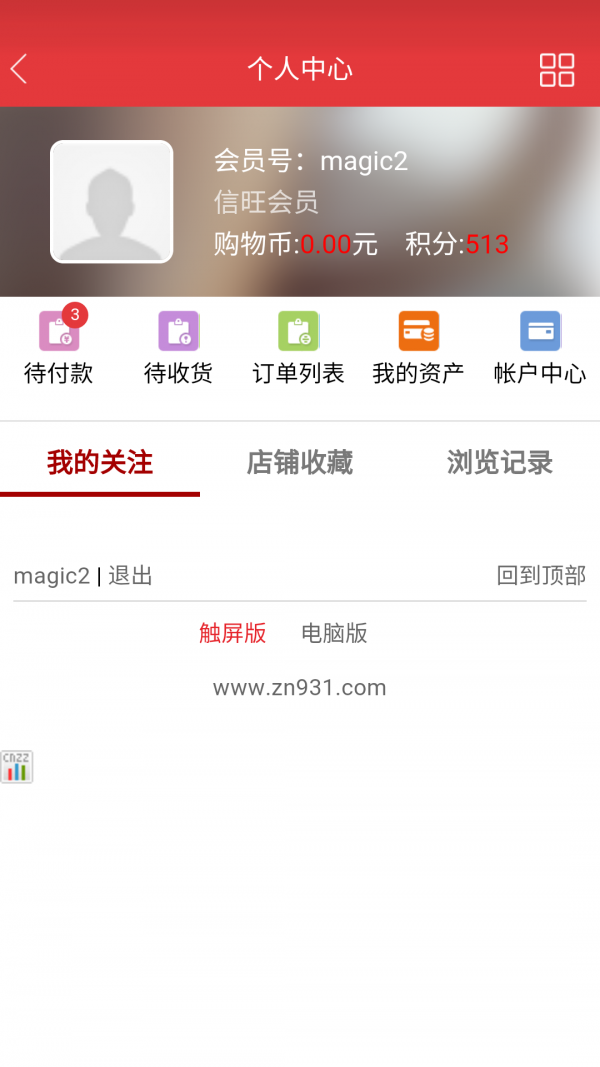Open 帐户中心 account center
Image resolution: width=600 pixels, height=1067 pixels.
pos(540,350)
